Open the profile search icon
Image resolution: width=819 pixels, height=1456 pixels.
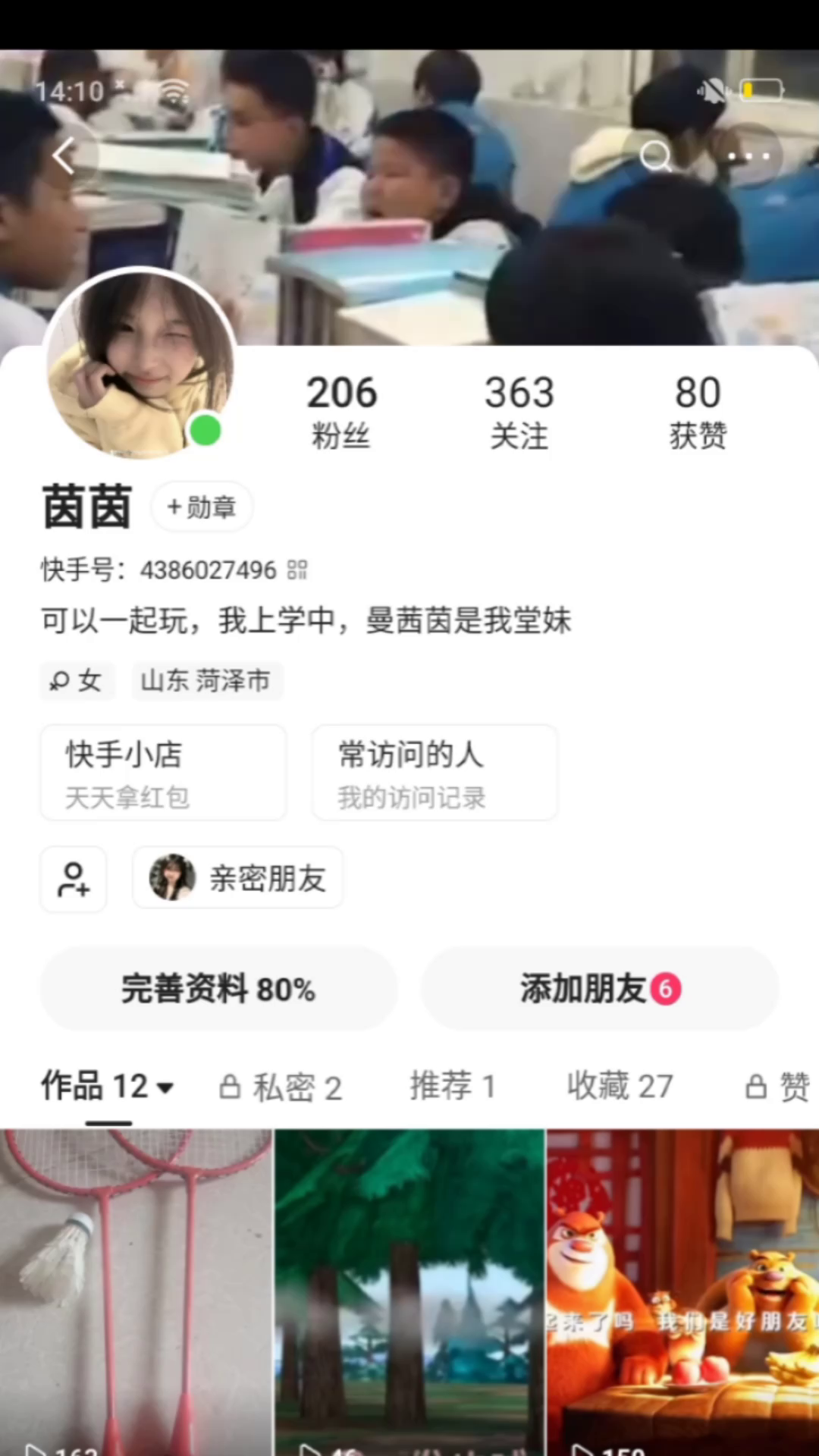(656, 157)
